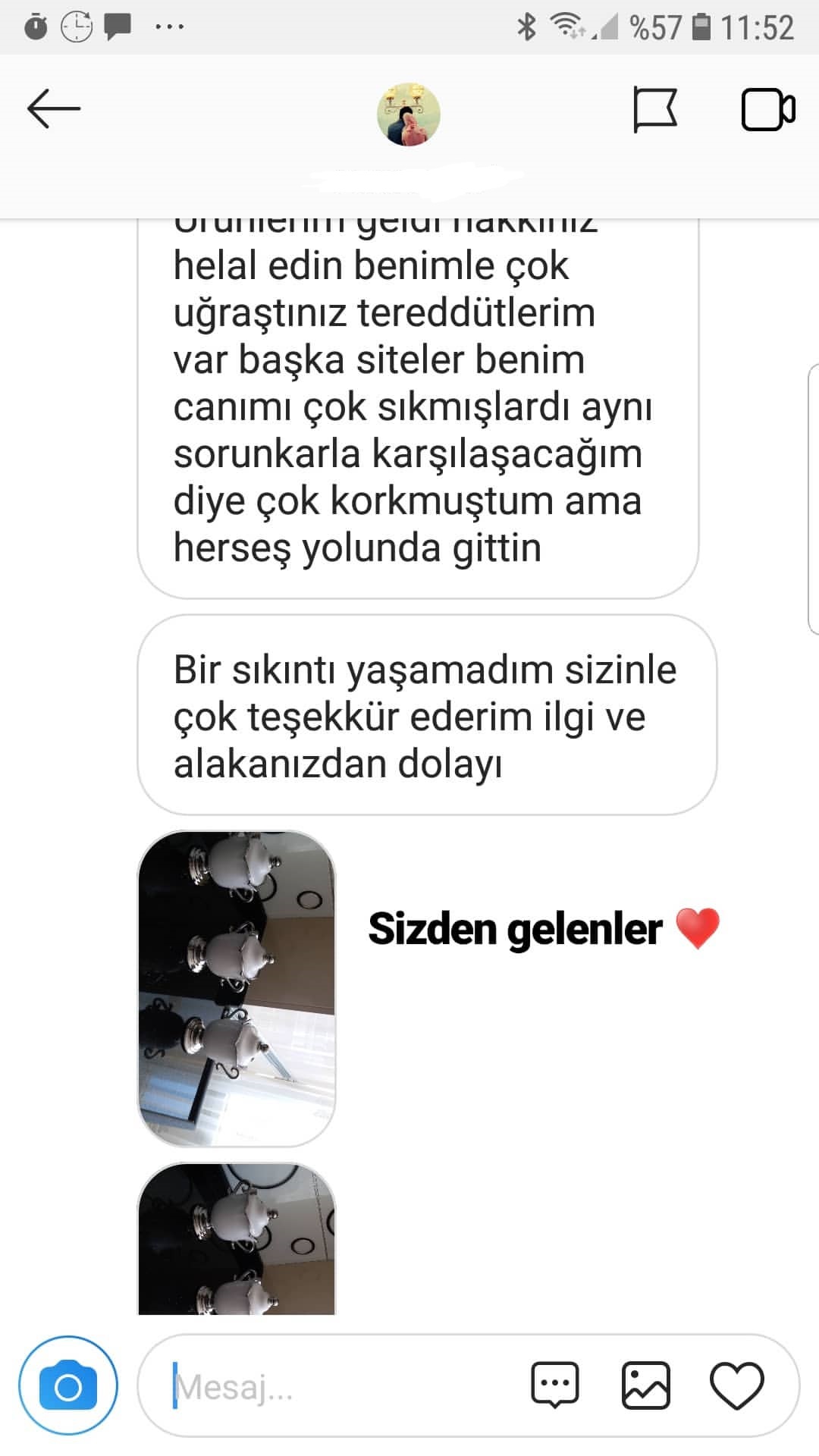Open quick replies icon in message bar
Screen dimensions: 819x1456
555,1385
